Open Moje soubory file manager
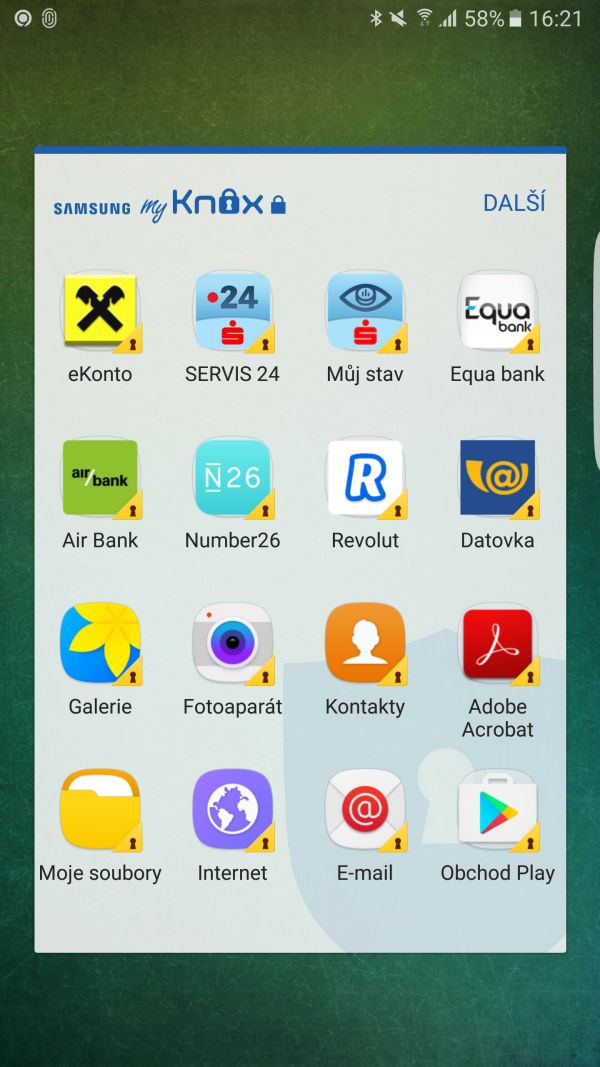Image resolution: width=600 pixels, height=1067 pixels. 100,809
